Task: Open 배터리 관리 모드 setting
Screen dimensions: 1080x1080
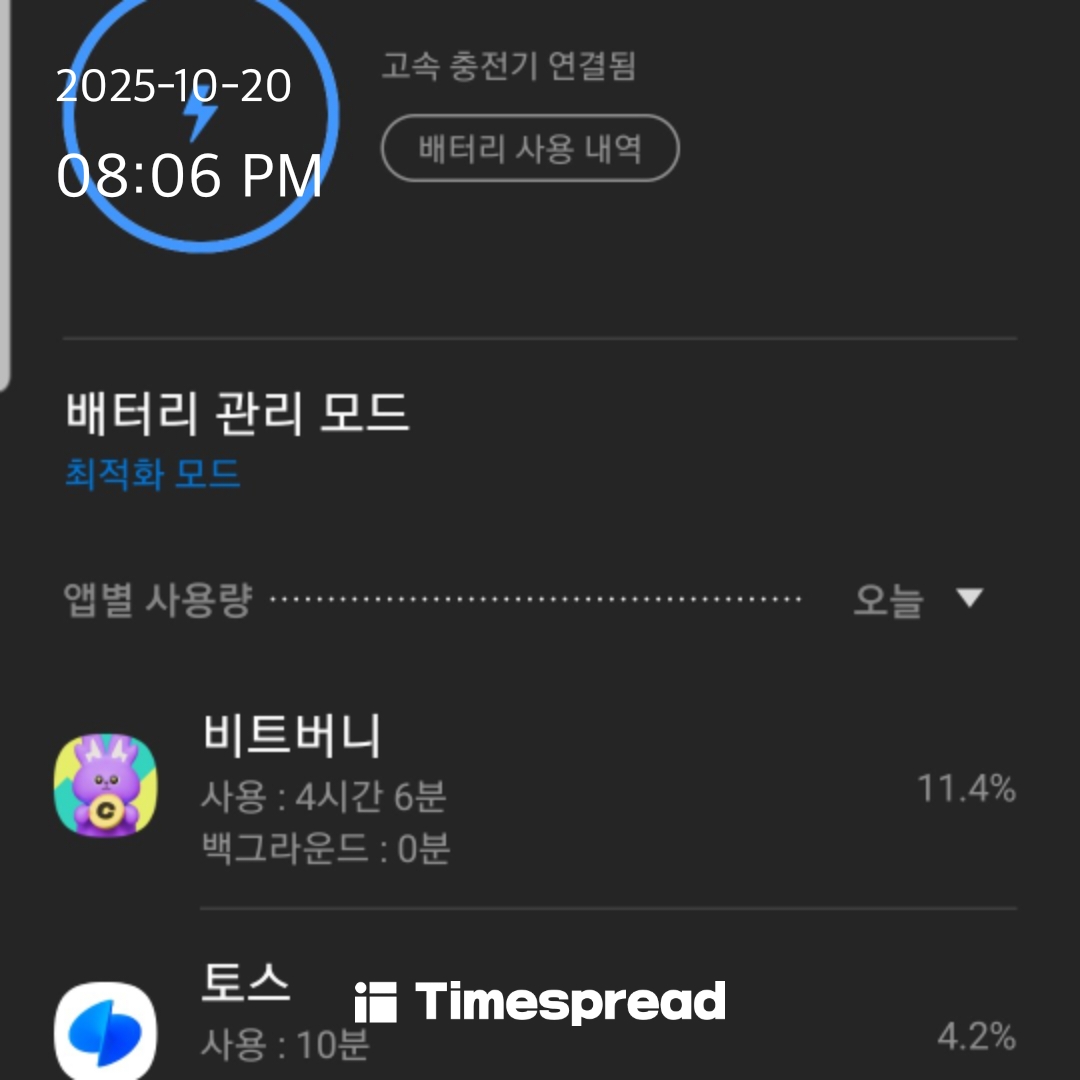Action: pyautogui.click(x=237, y=438)
